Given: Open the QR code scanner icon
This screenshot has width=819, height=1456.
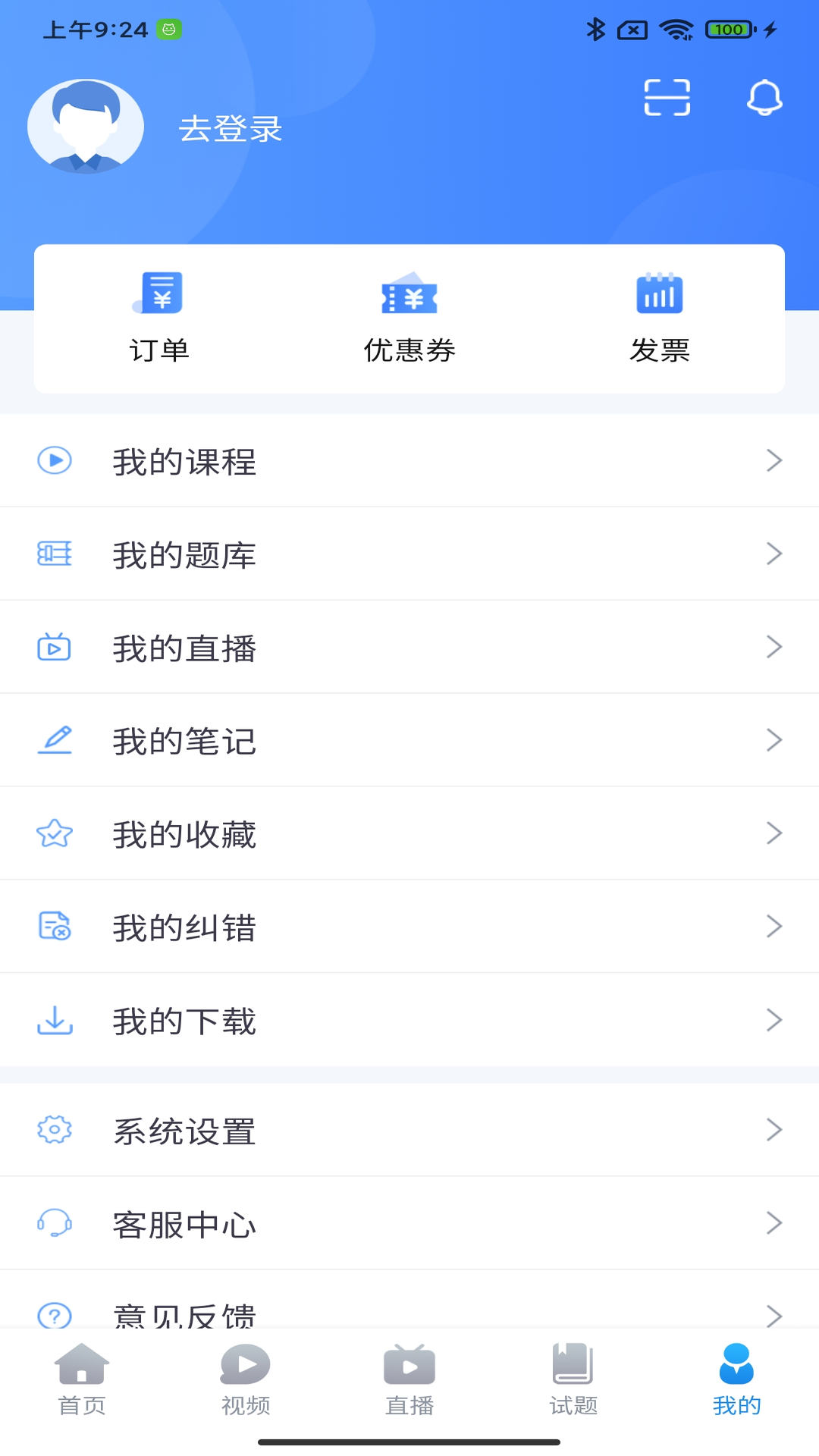Looking at the screenshot, I should 665,97.
